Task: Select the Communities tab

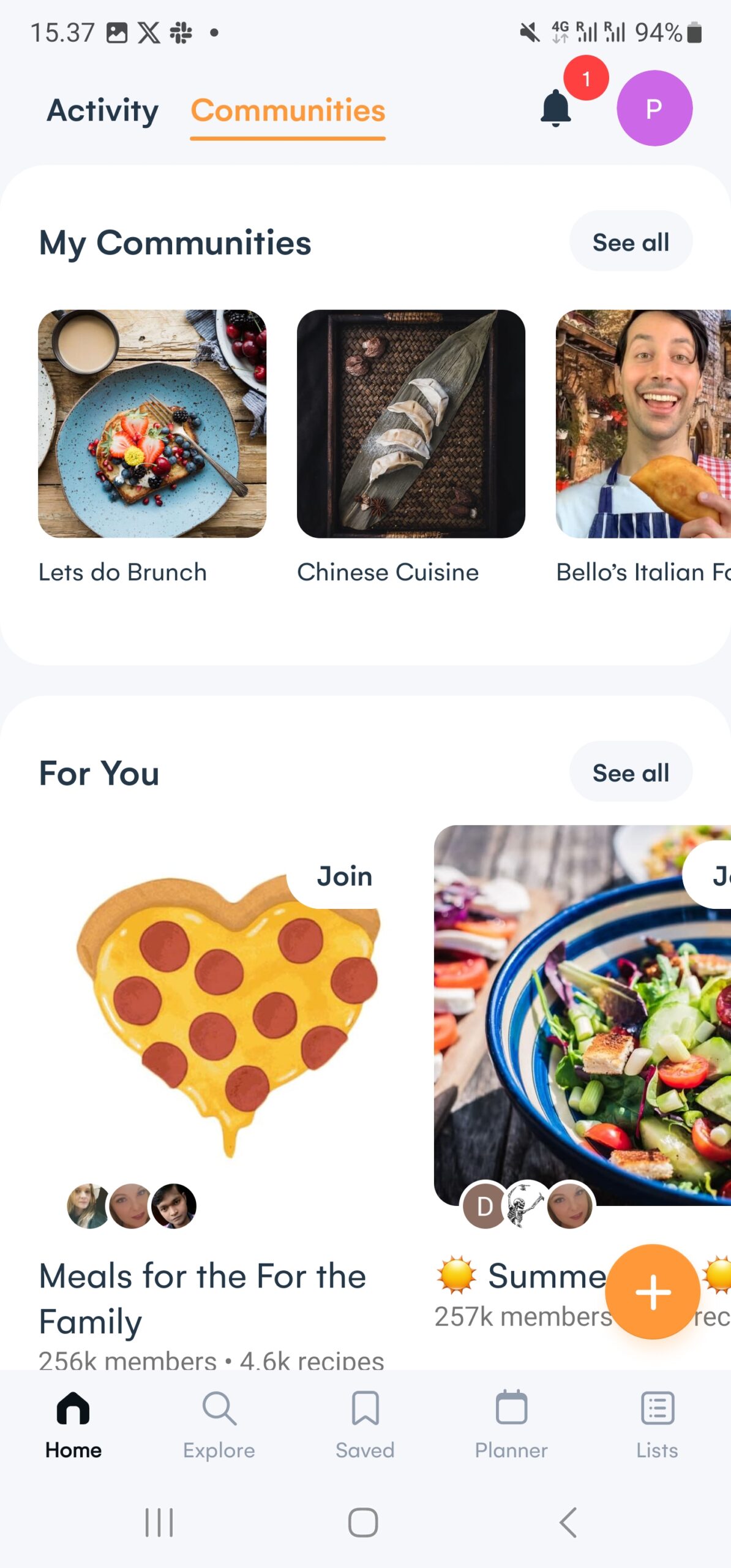Action: pos(288,111)
